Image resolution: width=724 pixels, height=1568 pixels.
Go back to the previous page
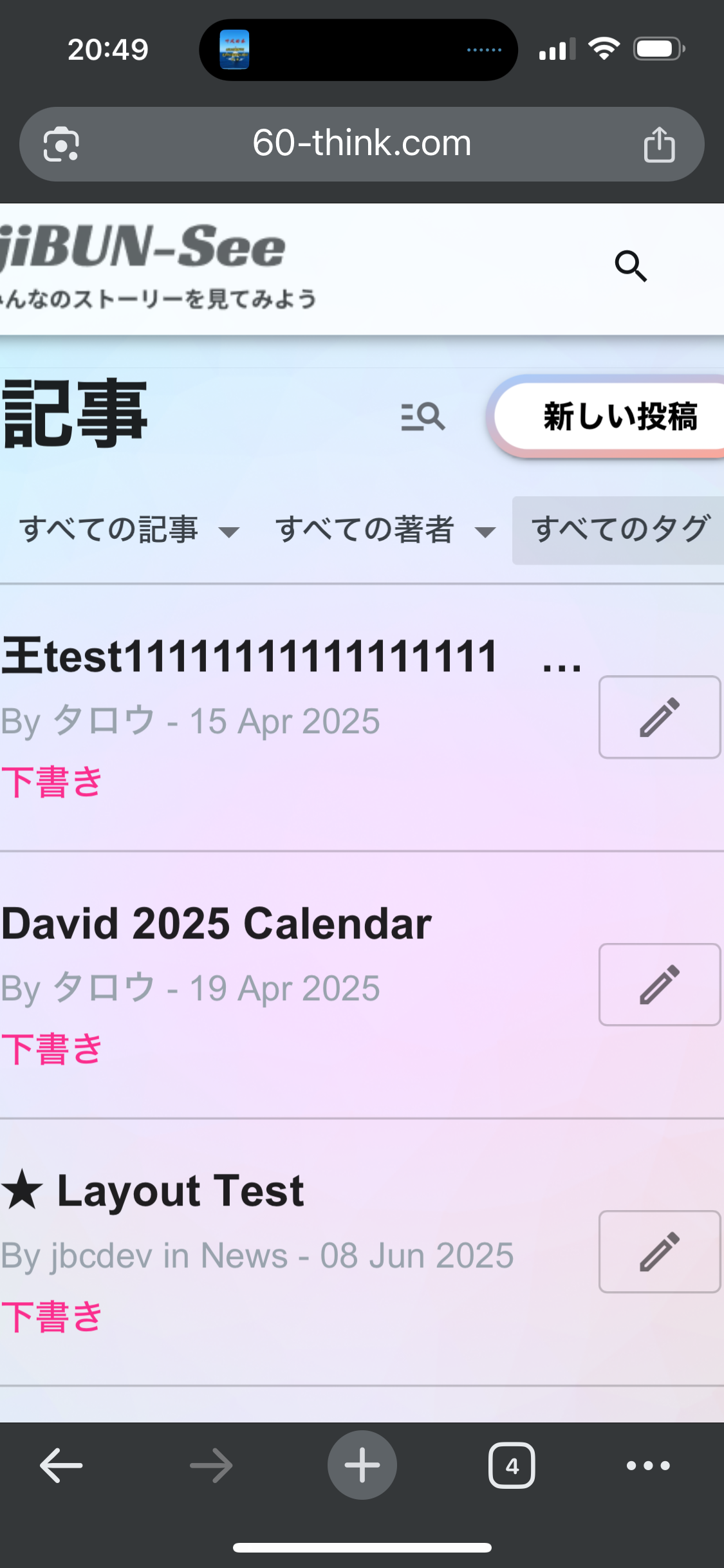coord(61,1466)
